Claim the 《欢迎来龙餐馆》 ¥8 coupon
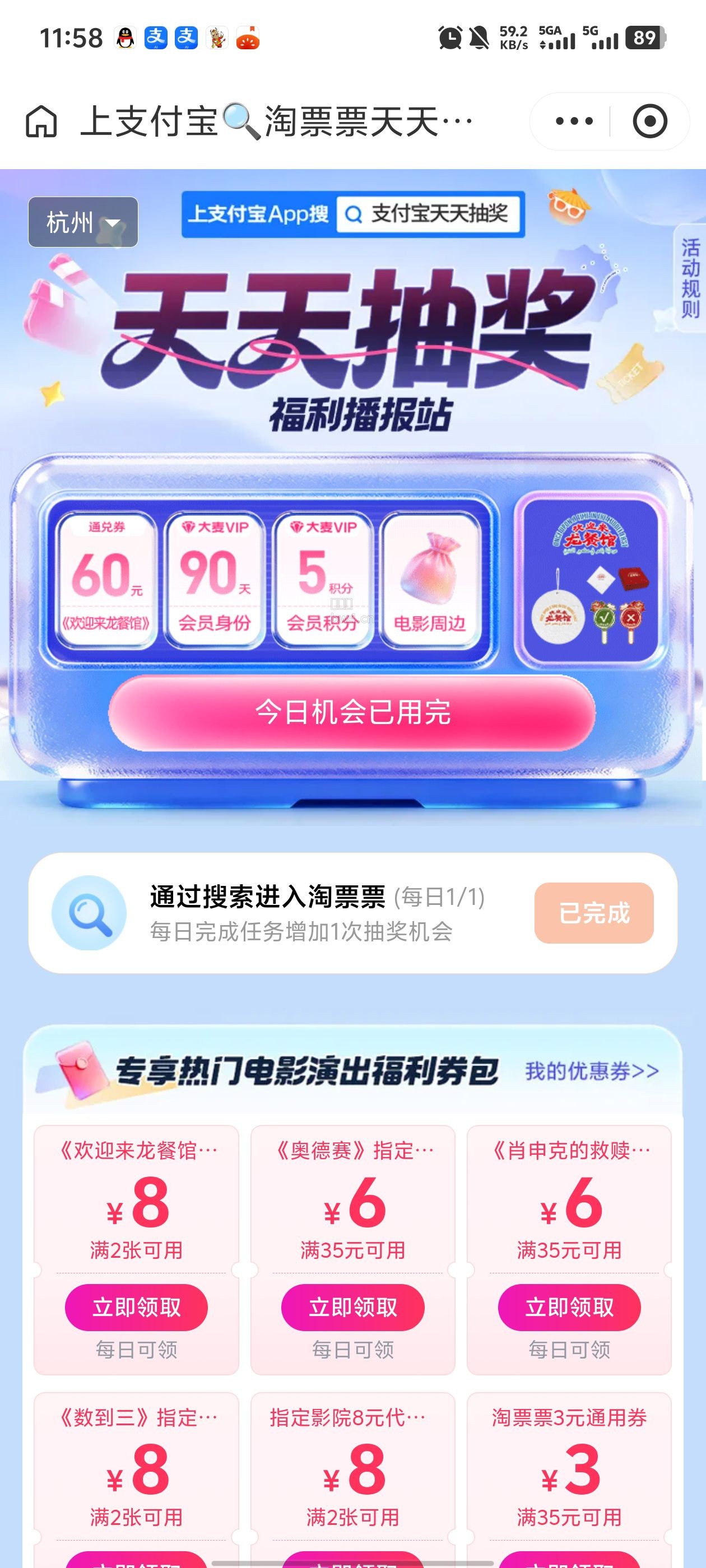This screenshot has width=706, height=1568. tap(137, 1307)
